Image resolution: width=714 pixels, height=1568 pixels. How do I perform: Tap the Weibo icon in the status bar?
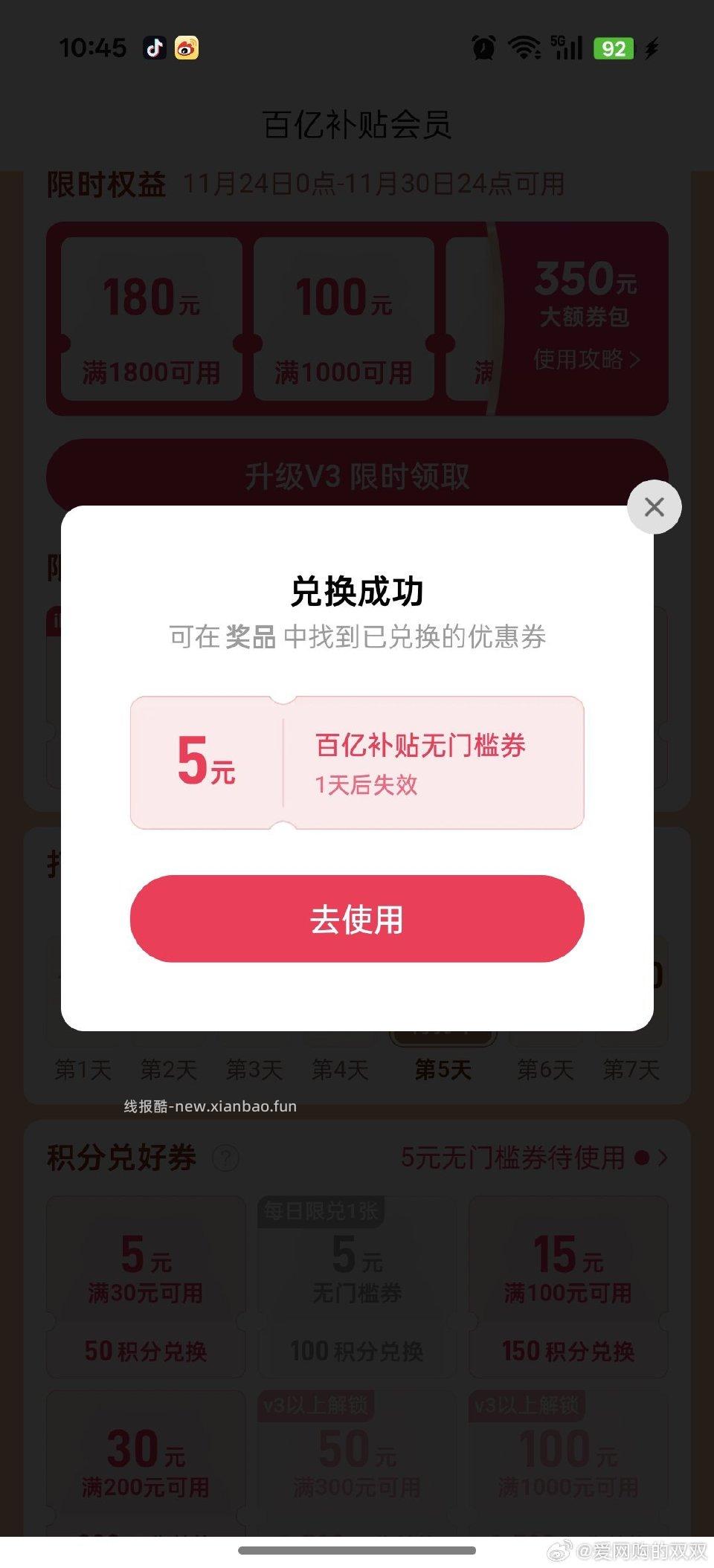[188, 48]
